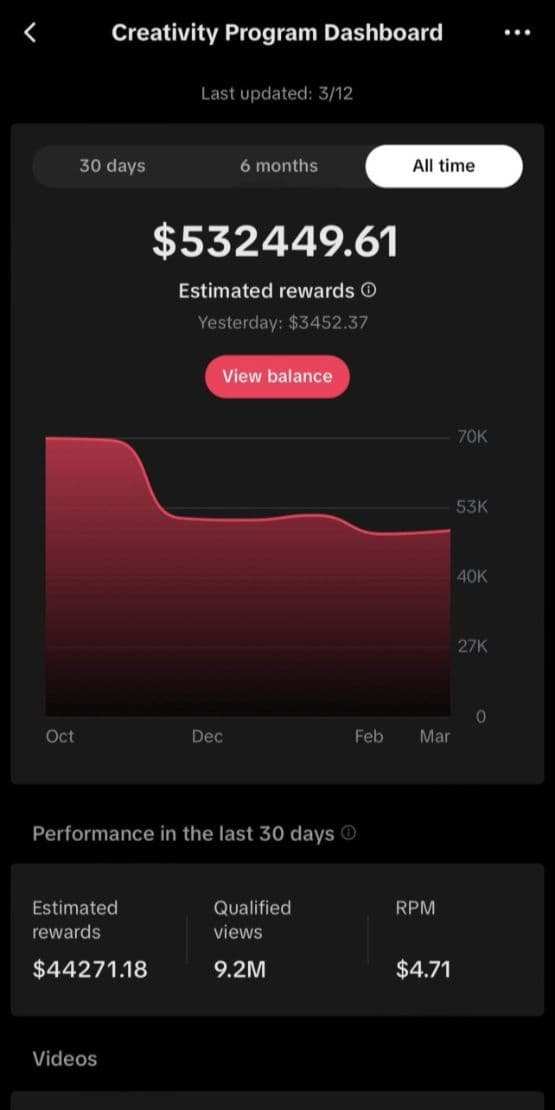Tap the View balance button
Viewport: 555px width, 1110px height.
278,376
